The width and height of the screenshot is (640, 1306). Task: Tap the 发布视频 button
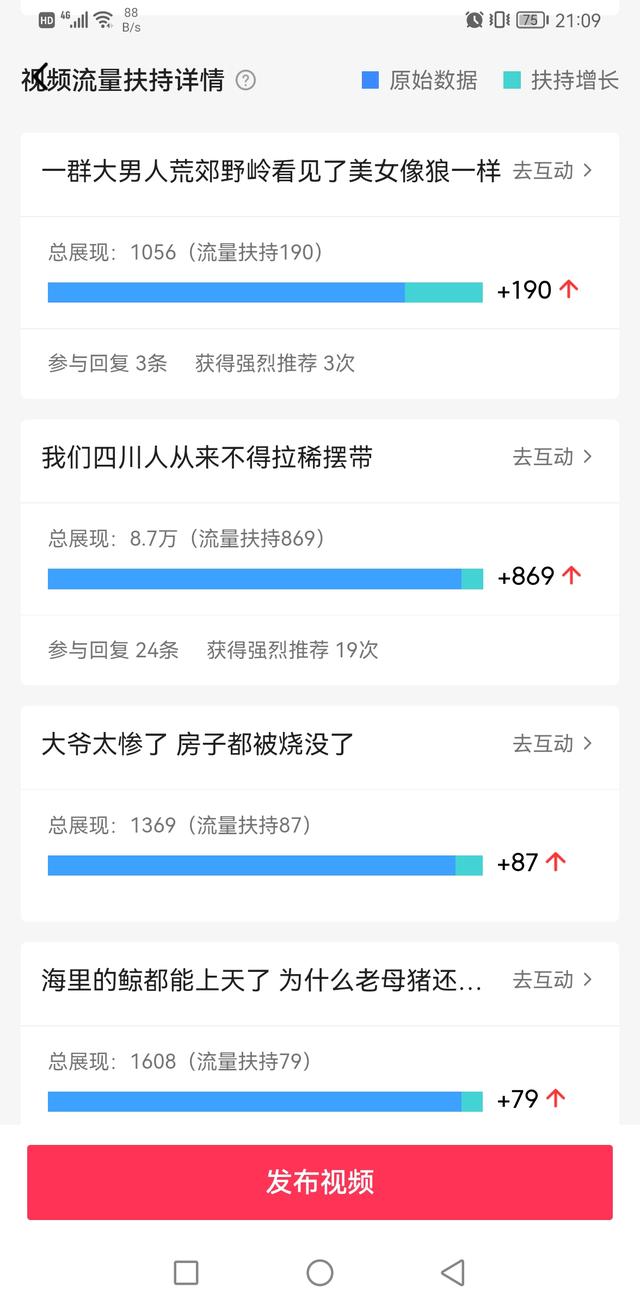[320, 1182]
